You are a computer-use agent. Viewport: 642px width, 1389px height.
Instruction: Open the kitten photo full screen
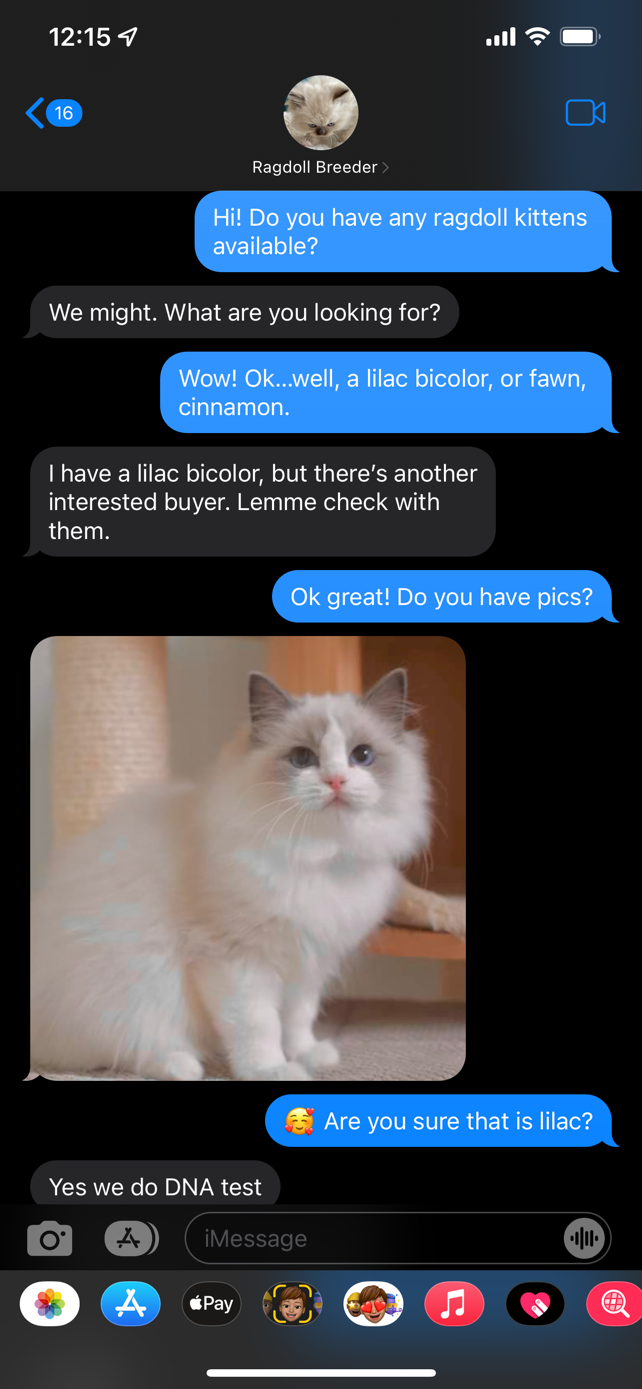click(x=248, y=858)
